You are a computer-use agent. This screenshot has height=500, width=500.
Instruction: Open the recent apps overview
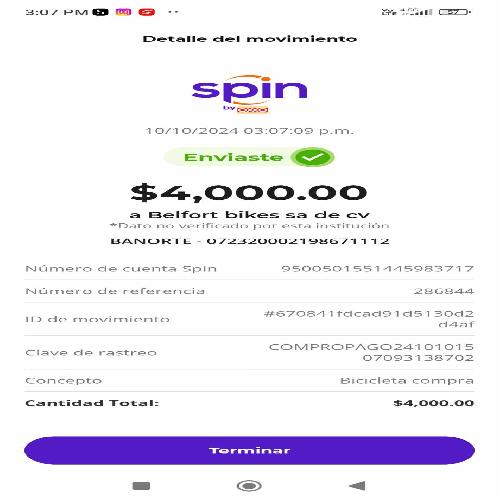point(141,486)
